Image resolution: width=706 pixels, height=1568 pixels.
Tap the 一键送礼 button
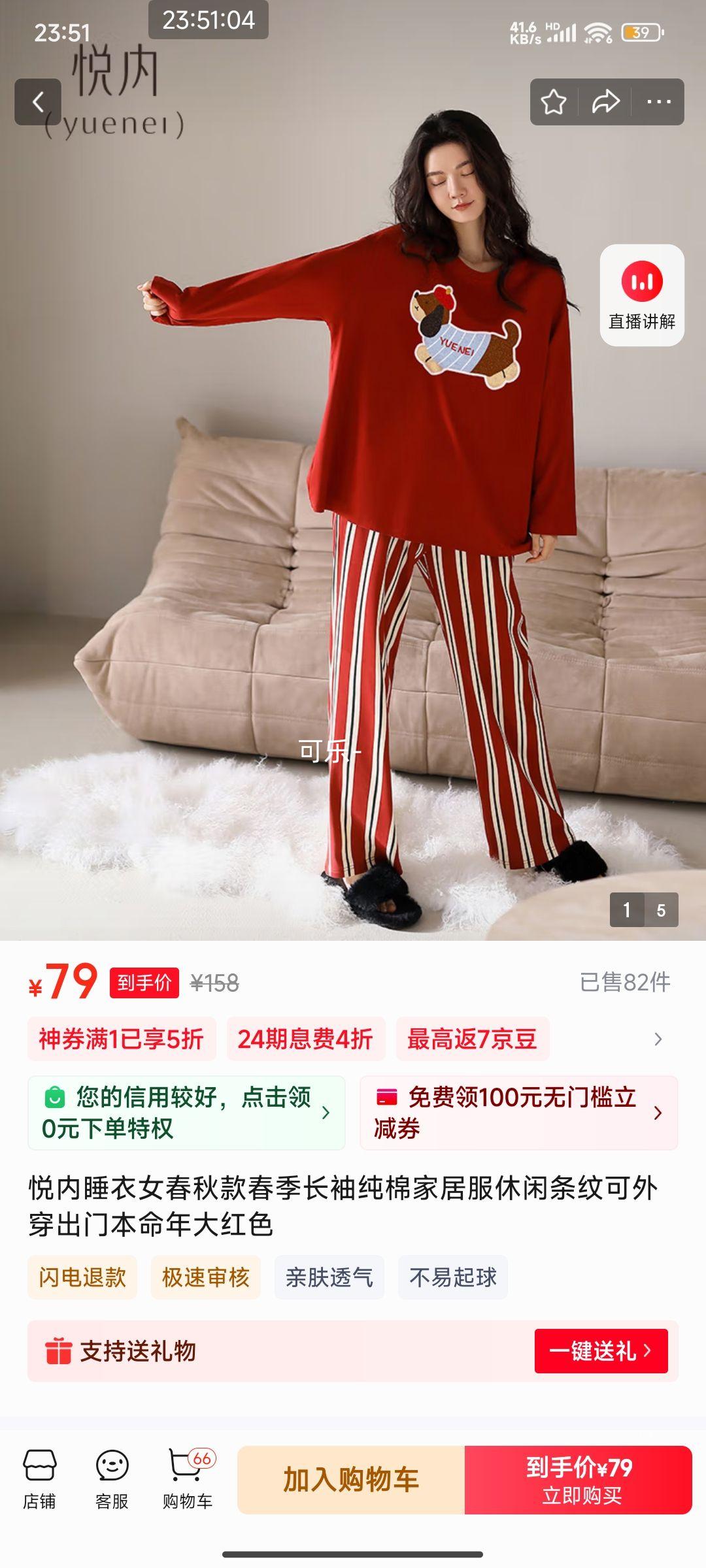[x=601, y=1350]
